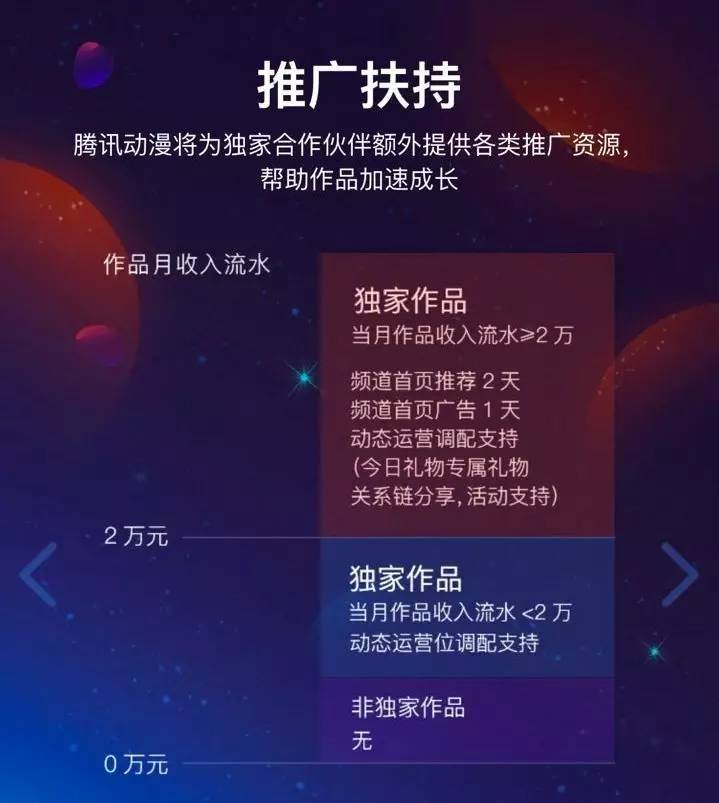Go to the previous slide arrow
This screenshot has height=803, width=719.
pos(38,574)
